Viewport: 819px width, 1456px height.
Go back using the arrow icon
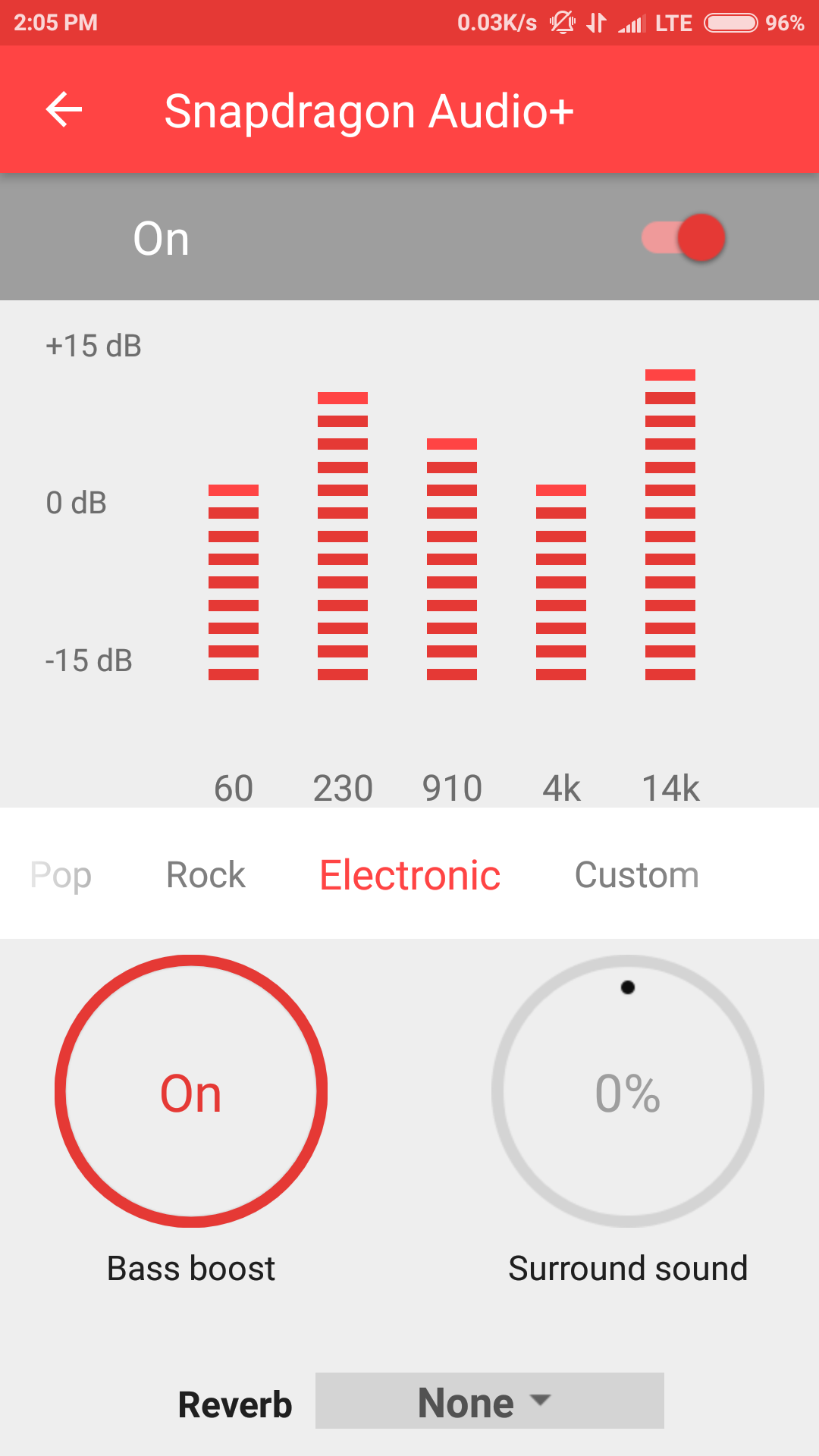point(64,110)
